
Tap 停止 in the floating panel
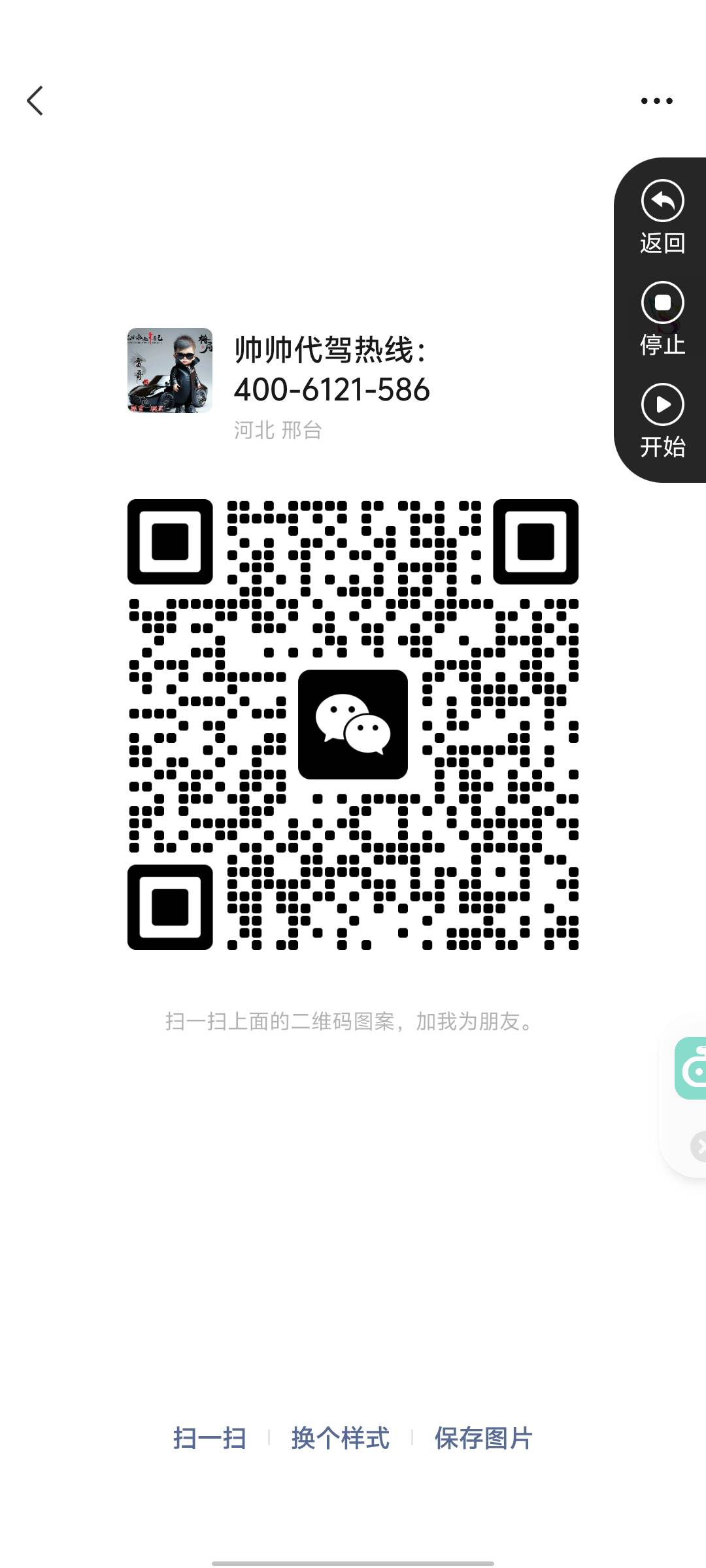[x=662, y=319]
